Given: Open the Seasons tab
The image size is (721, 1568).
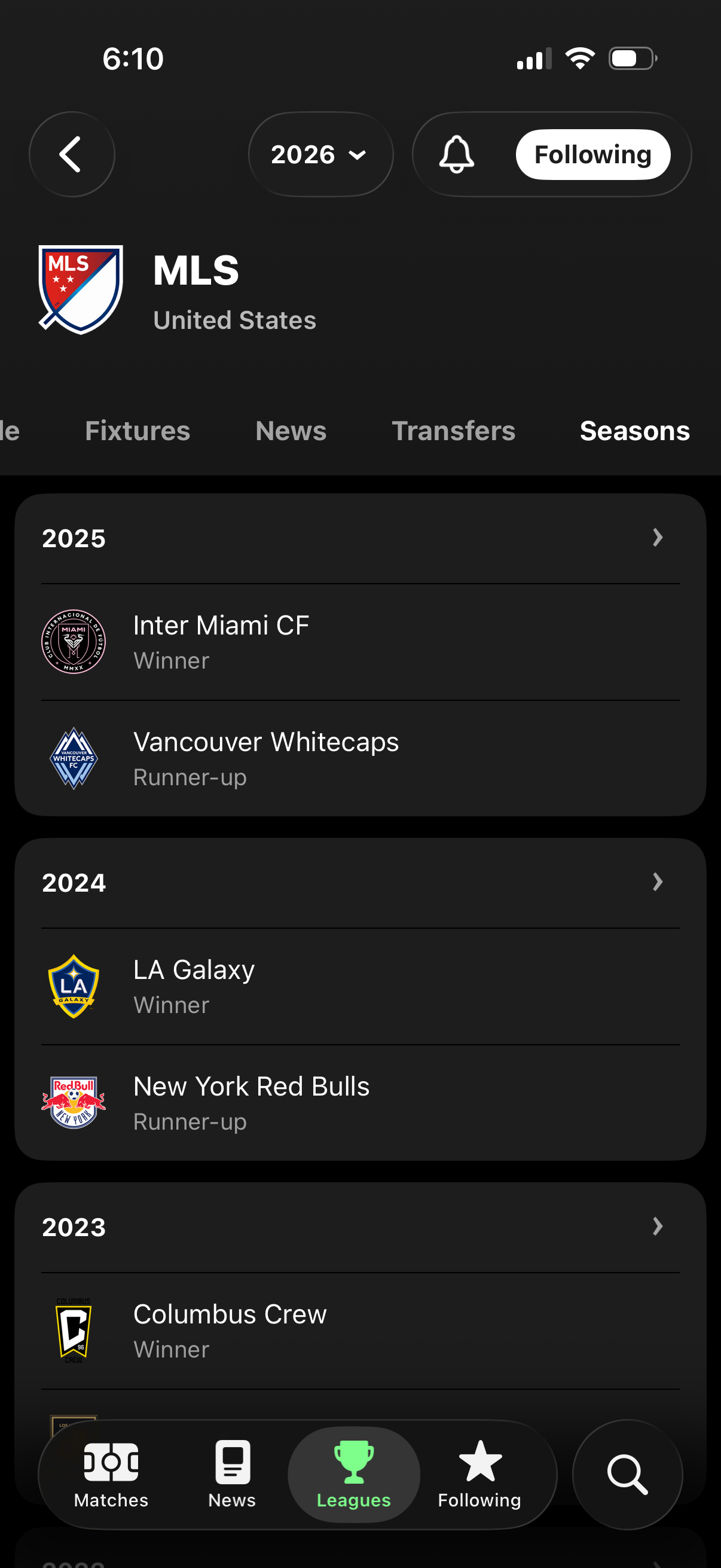Looking at the screenshot, I should (634, 431).
